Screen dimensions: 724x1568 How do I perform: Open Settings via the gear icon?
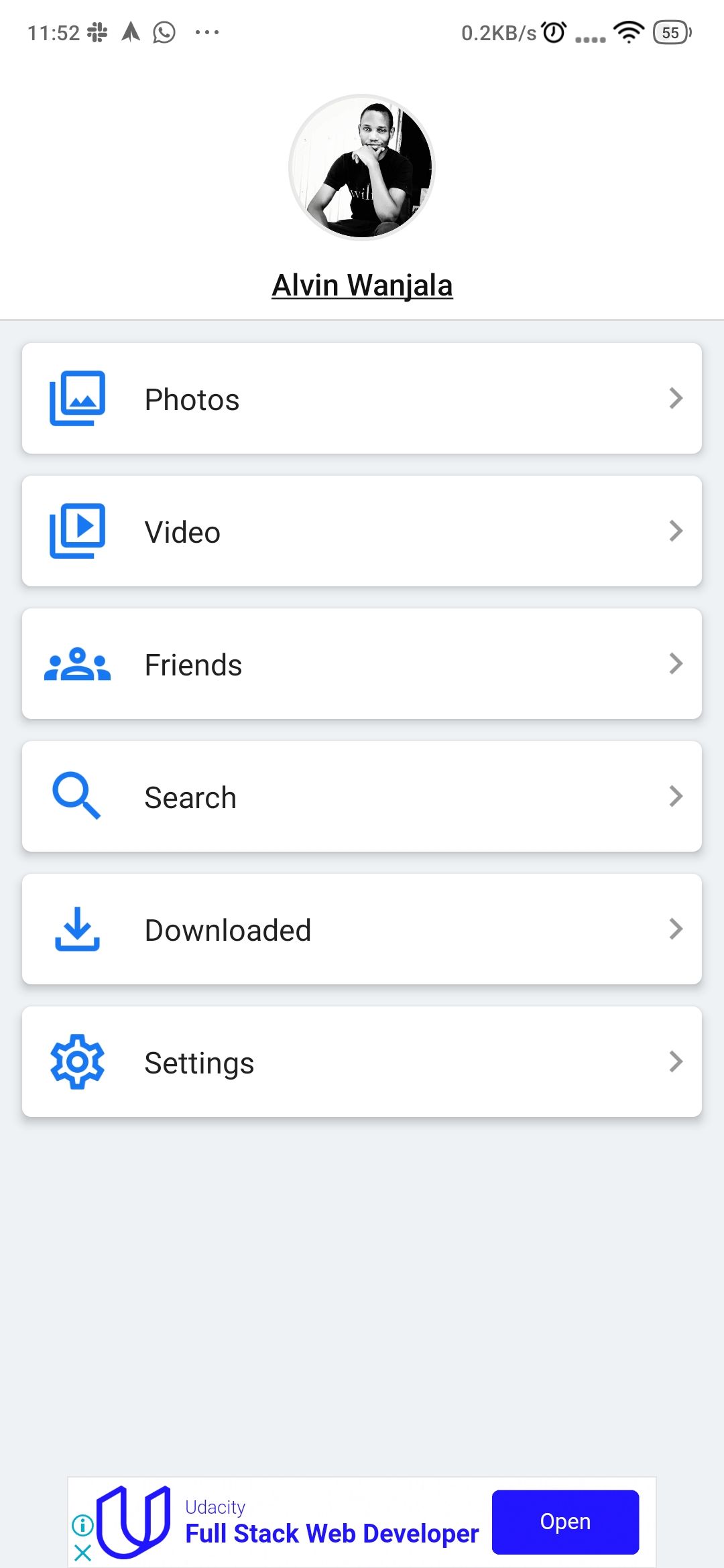point(76,1061)
